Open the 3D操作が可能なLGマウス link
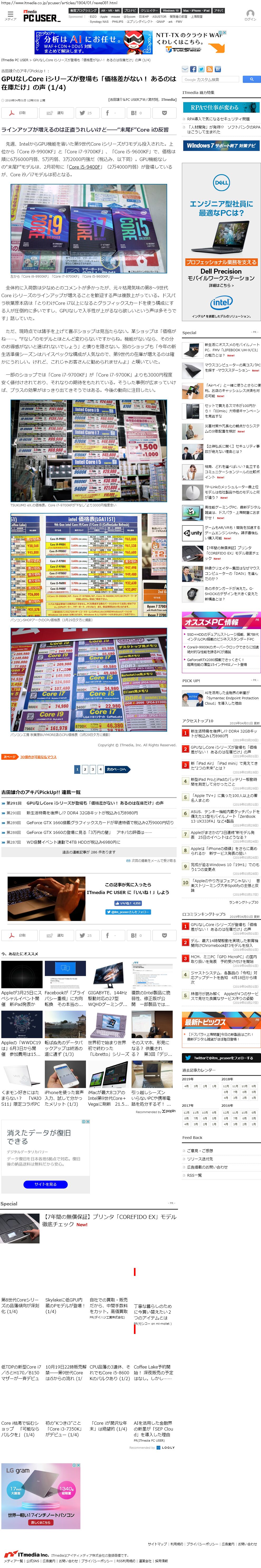 [x=38, y=757]
